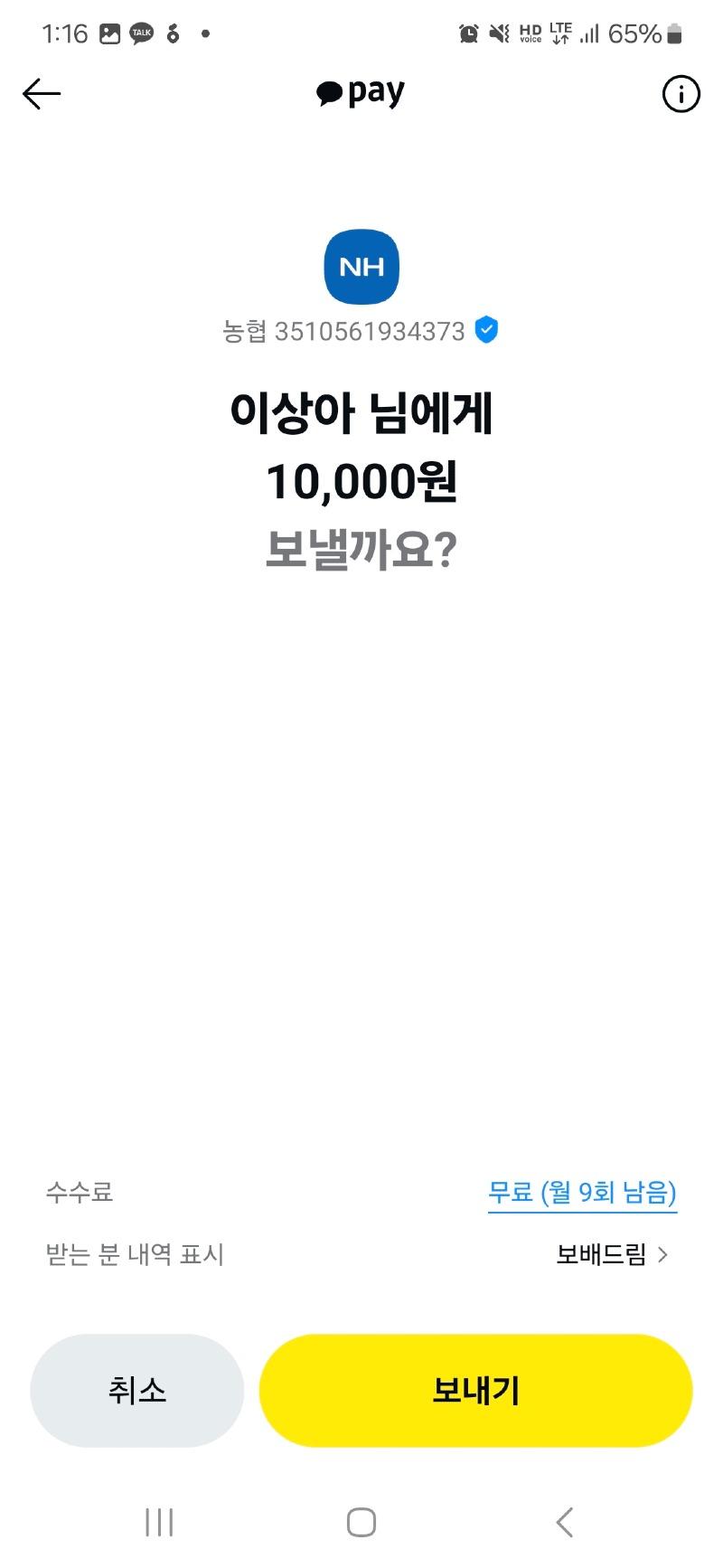The height and width of the screenshot is (1568, 723).
Task: Cancel the transfer with 취소
Action: (x=137, y=1390)
